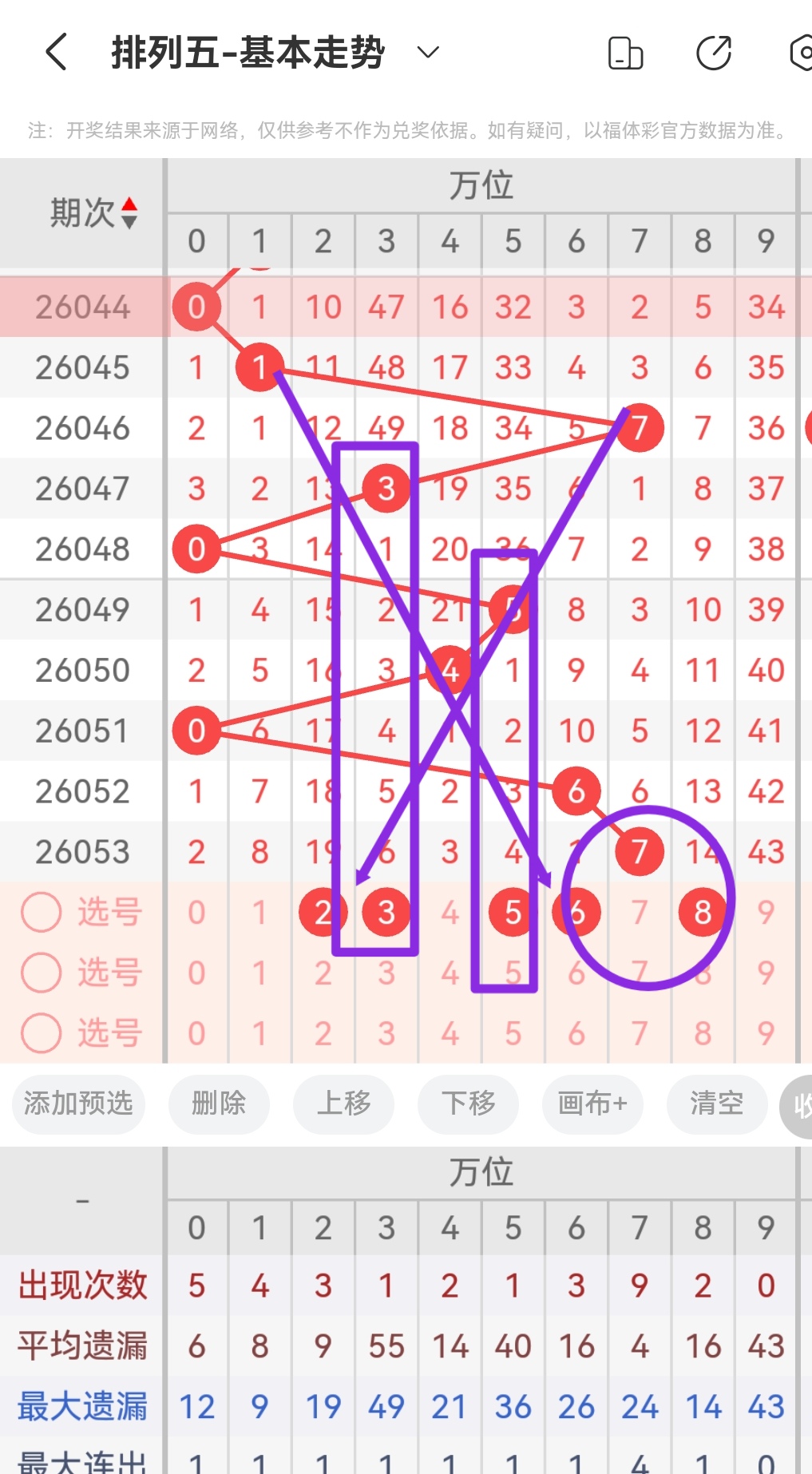Open the landscape rotation icon
The height and width of the screenshot is (1474, 812).
click(625, 52)
